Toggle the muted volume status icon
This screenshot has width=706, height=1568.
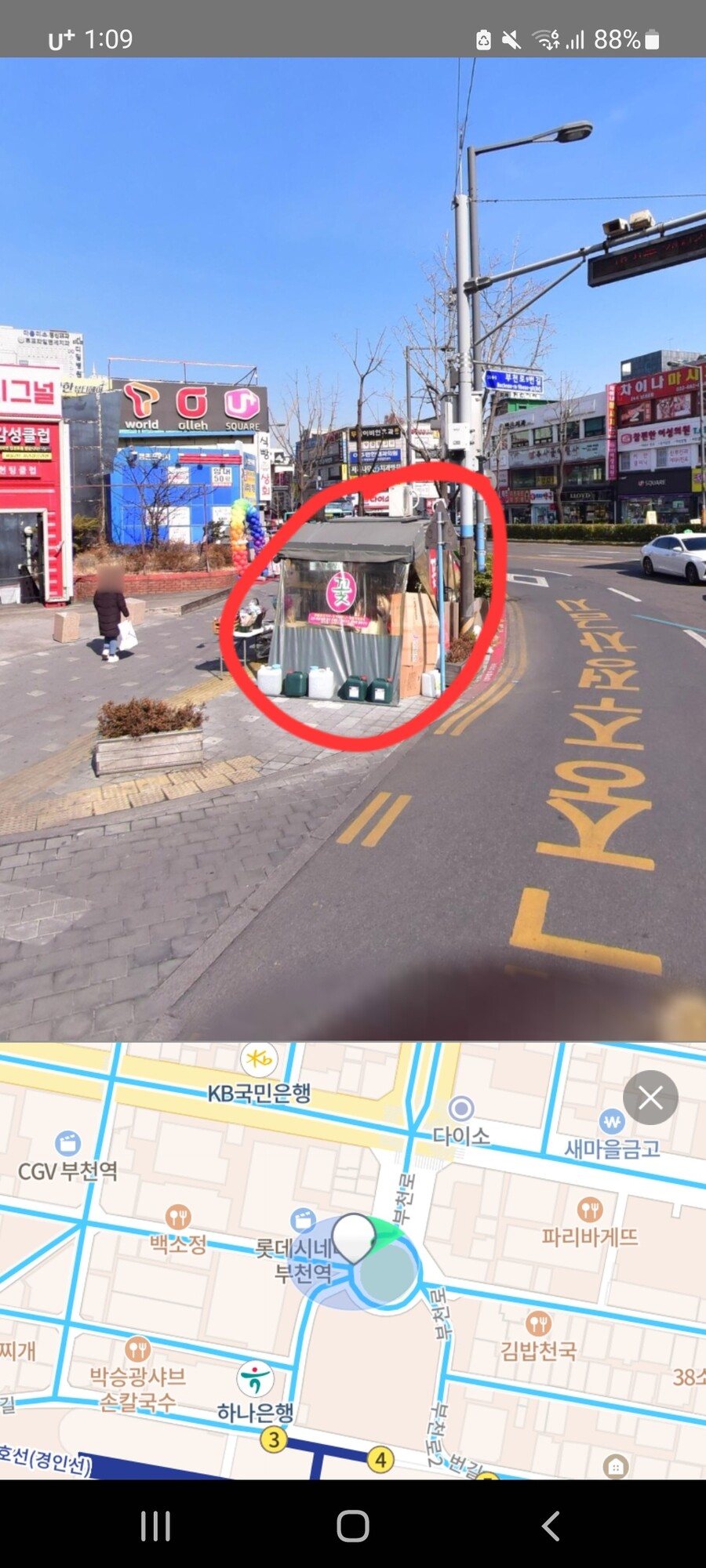click(511, 40)
